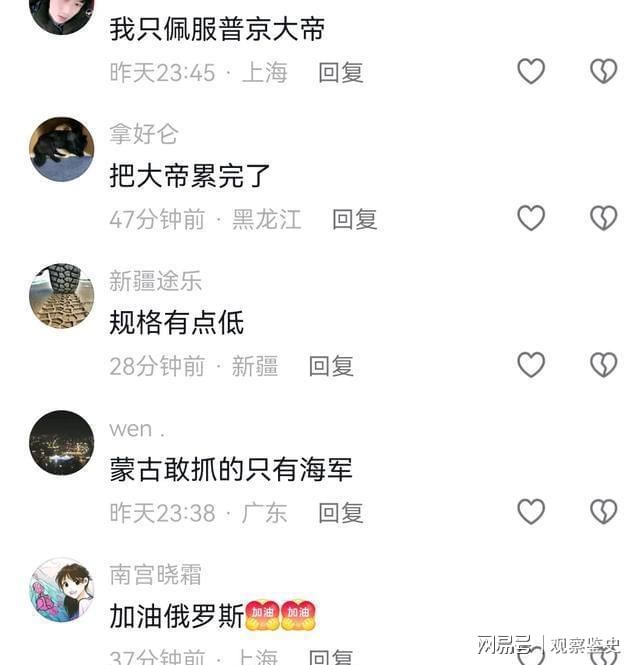Image resolution: width=640 pixels, height=665 pixels.
Task: Dislike 新疆途乐's comment
Action: point(603,365)
